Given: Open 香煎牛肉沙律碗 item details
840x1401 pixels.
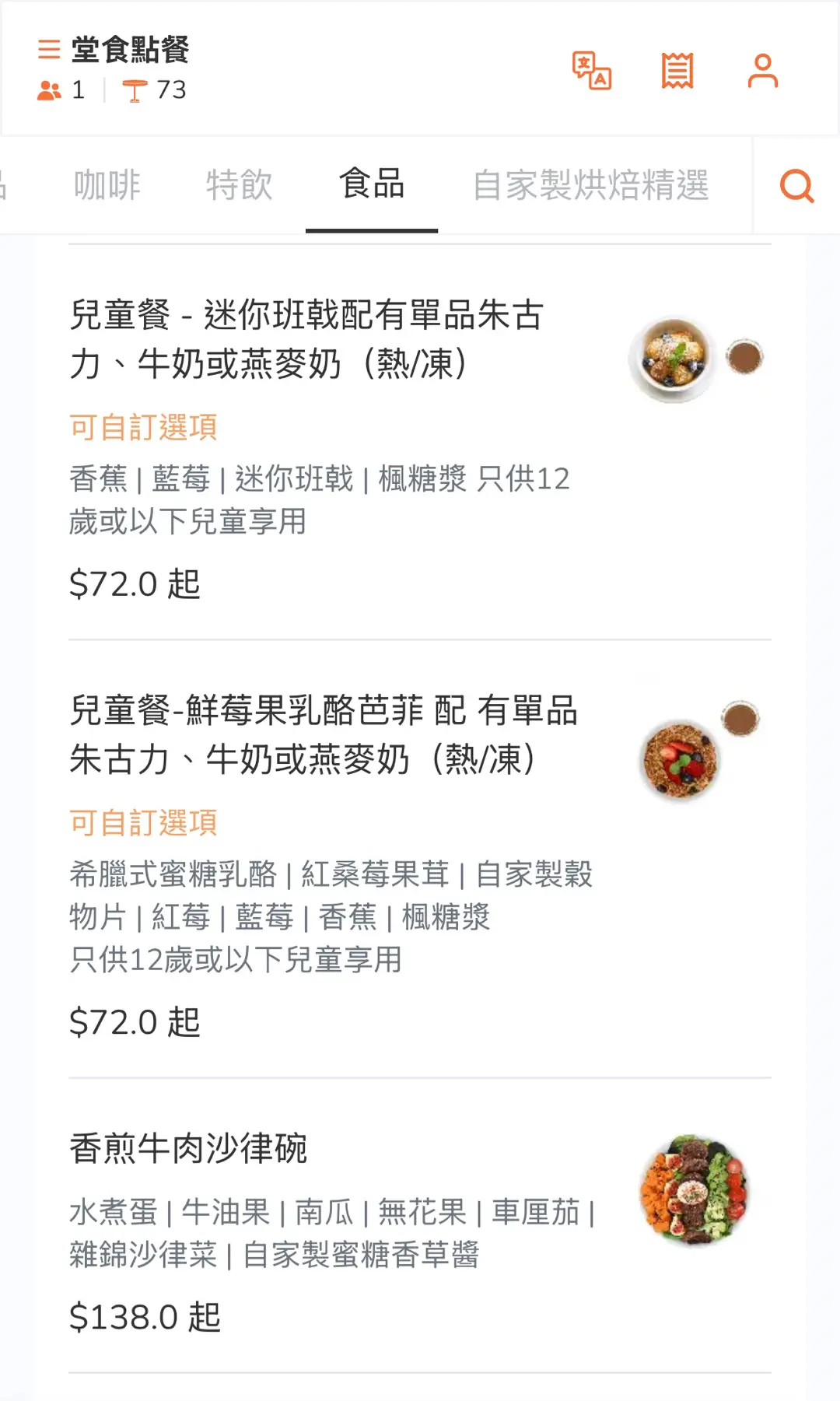Looking at the screenshot, I should tap(189, 1148).
